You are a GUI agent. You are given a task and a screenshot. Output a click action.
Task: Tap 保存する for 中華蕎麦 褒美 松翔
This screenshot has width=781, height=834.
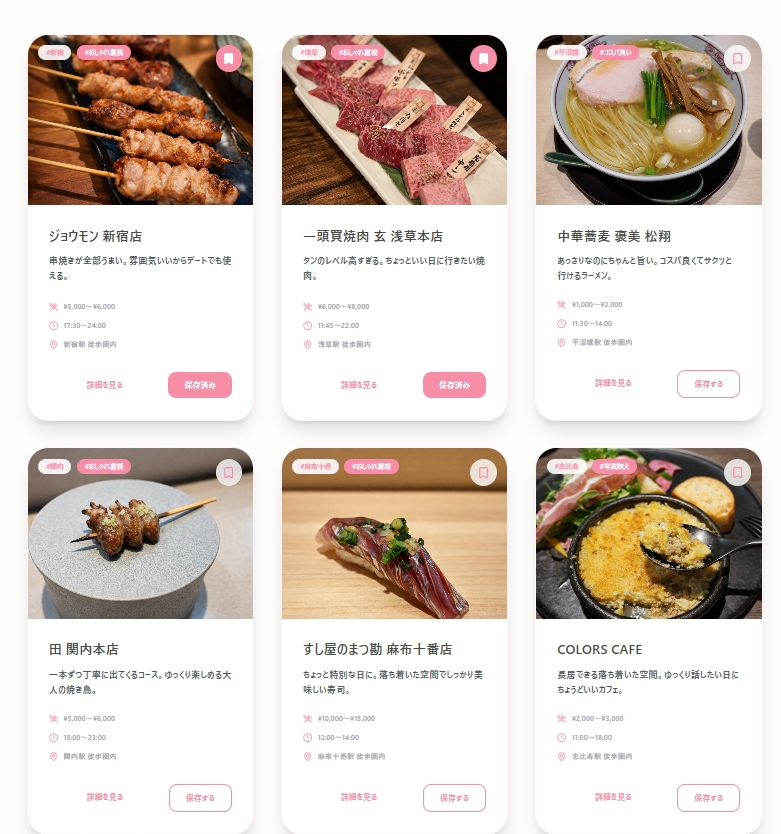[x=708, y=383]
